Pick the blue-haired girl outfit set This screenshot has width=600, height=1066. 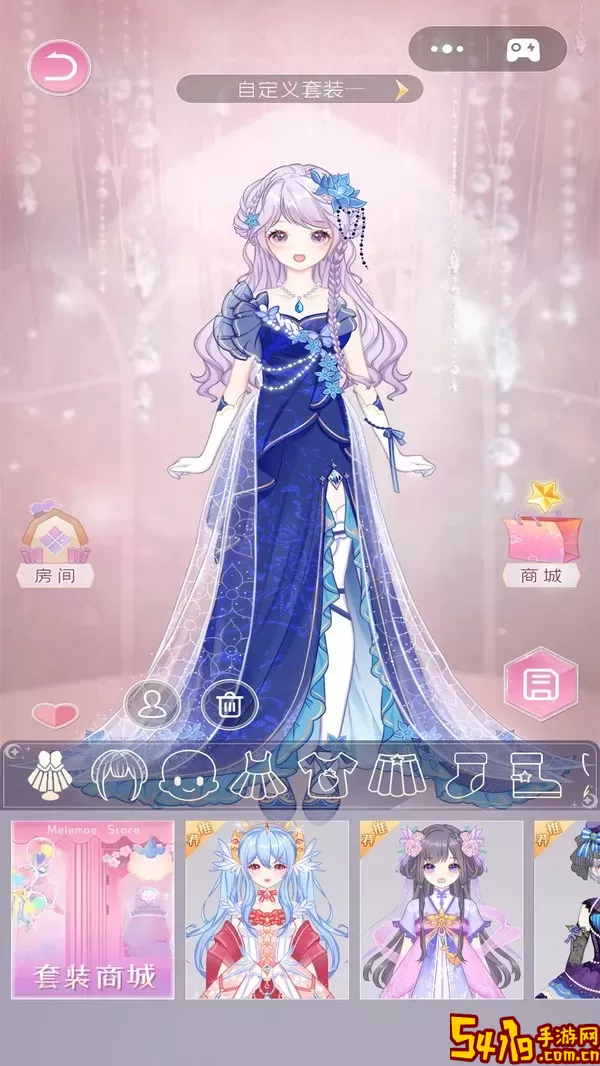(x=267, y=908)
